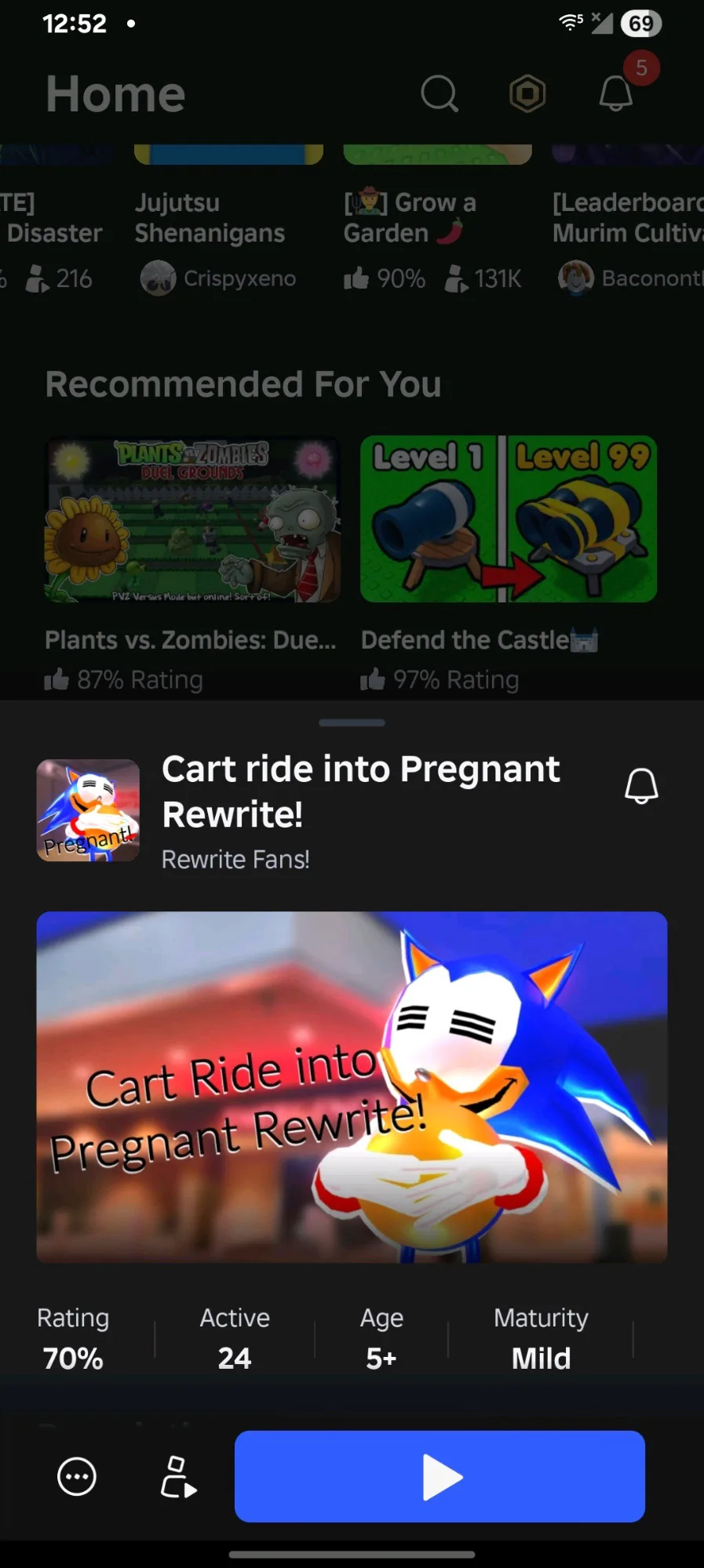The image size is (704, 1568).
Task: Open the Rewrite Fans! creator link
Action: (x=235, y=860)
